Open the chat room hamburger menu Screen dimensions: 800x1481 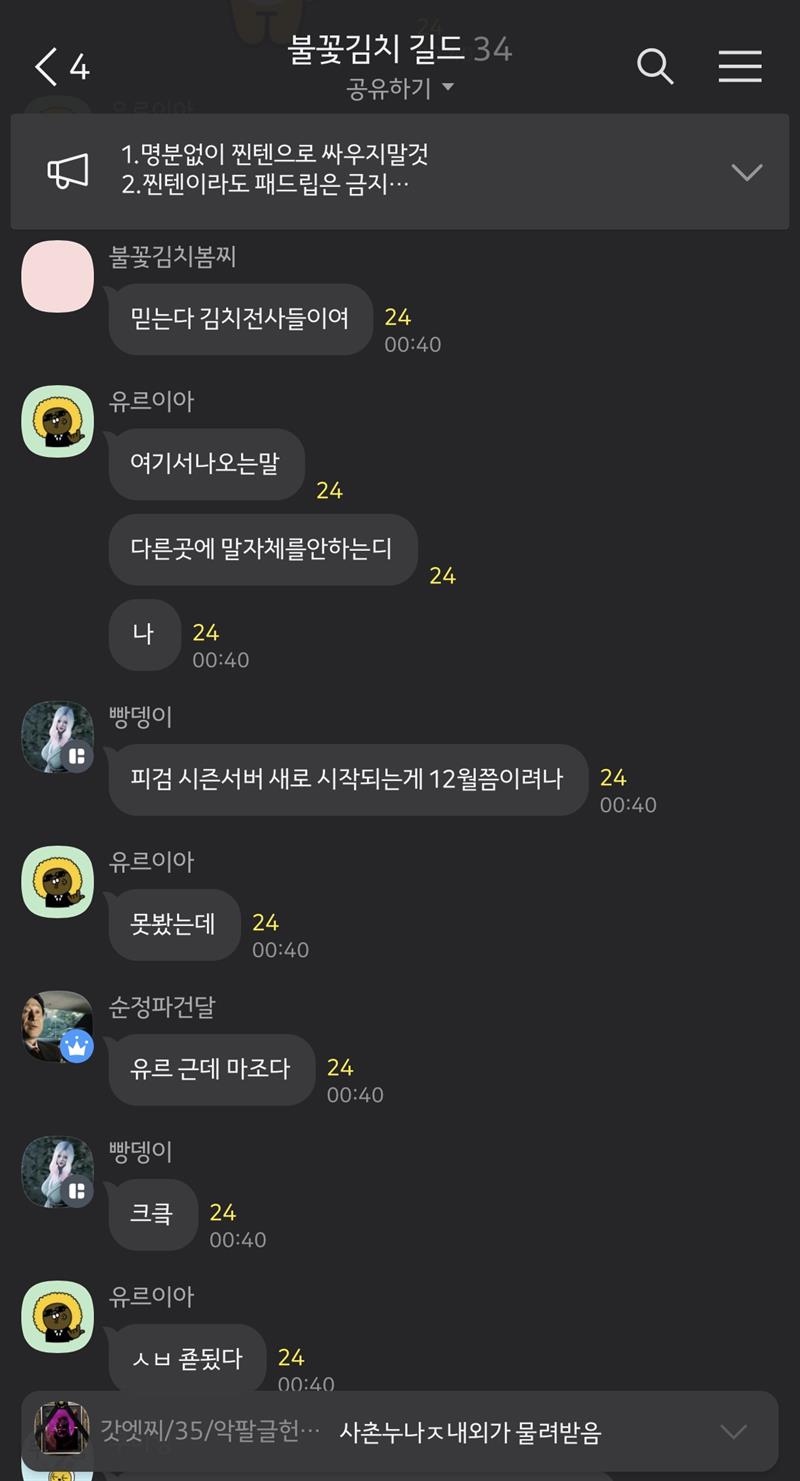click(x=740, y=67)
